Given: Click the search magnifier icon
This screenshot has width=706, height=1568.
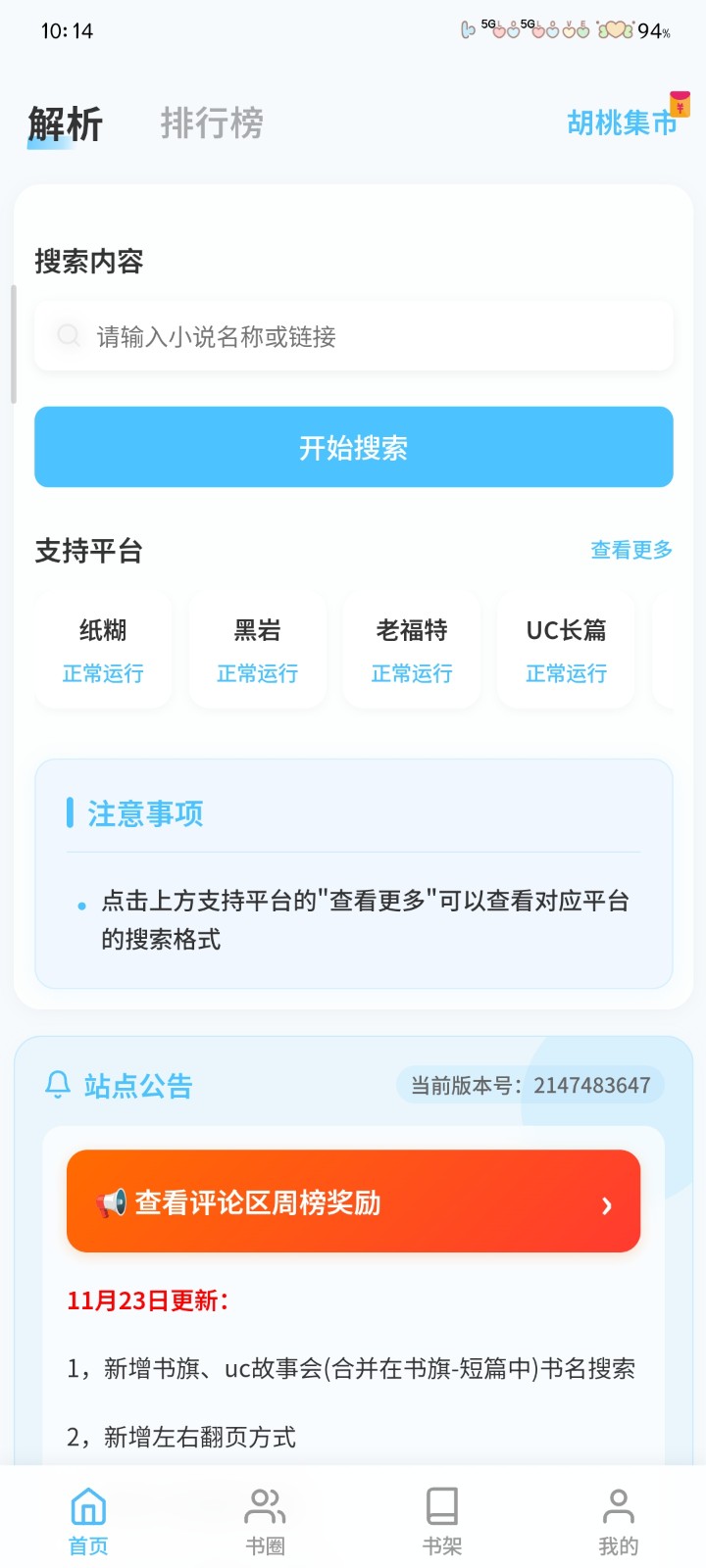Looking at the screenshot, I should (x=69, y=336).
